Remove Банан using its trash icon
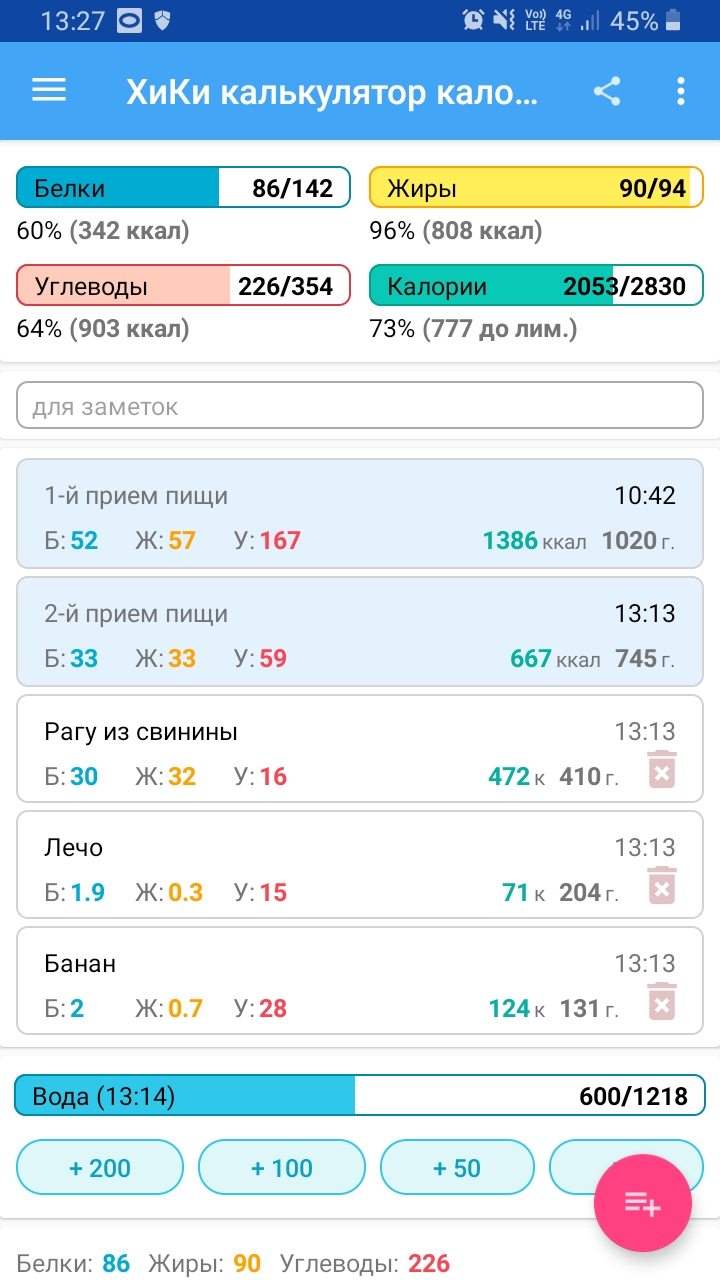Screen dimensions: 720x1280 point(661,1002)
